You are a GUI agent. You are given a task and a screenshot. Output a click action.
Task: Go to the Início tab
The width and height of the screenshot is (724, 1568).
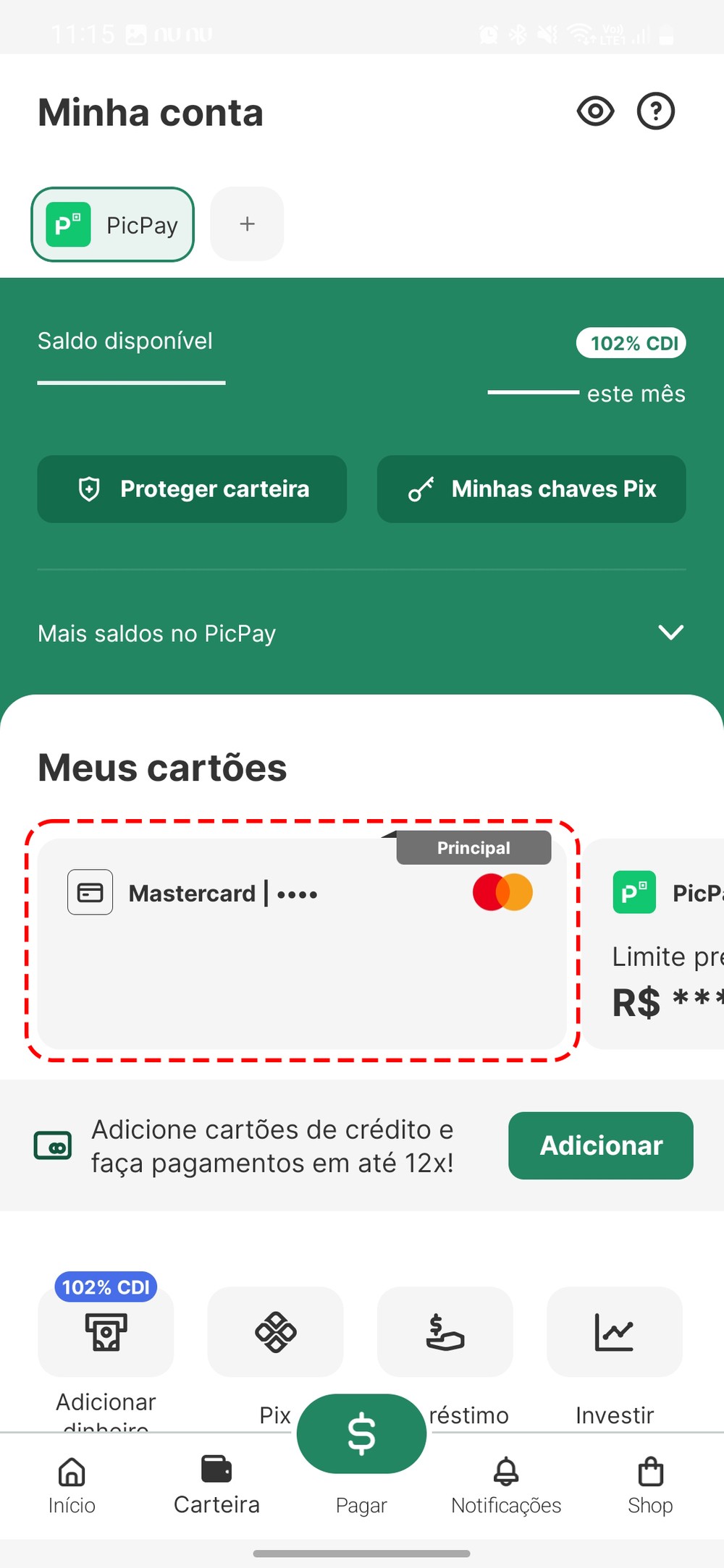(x=72, y=1486)
